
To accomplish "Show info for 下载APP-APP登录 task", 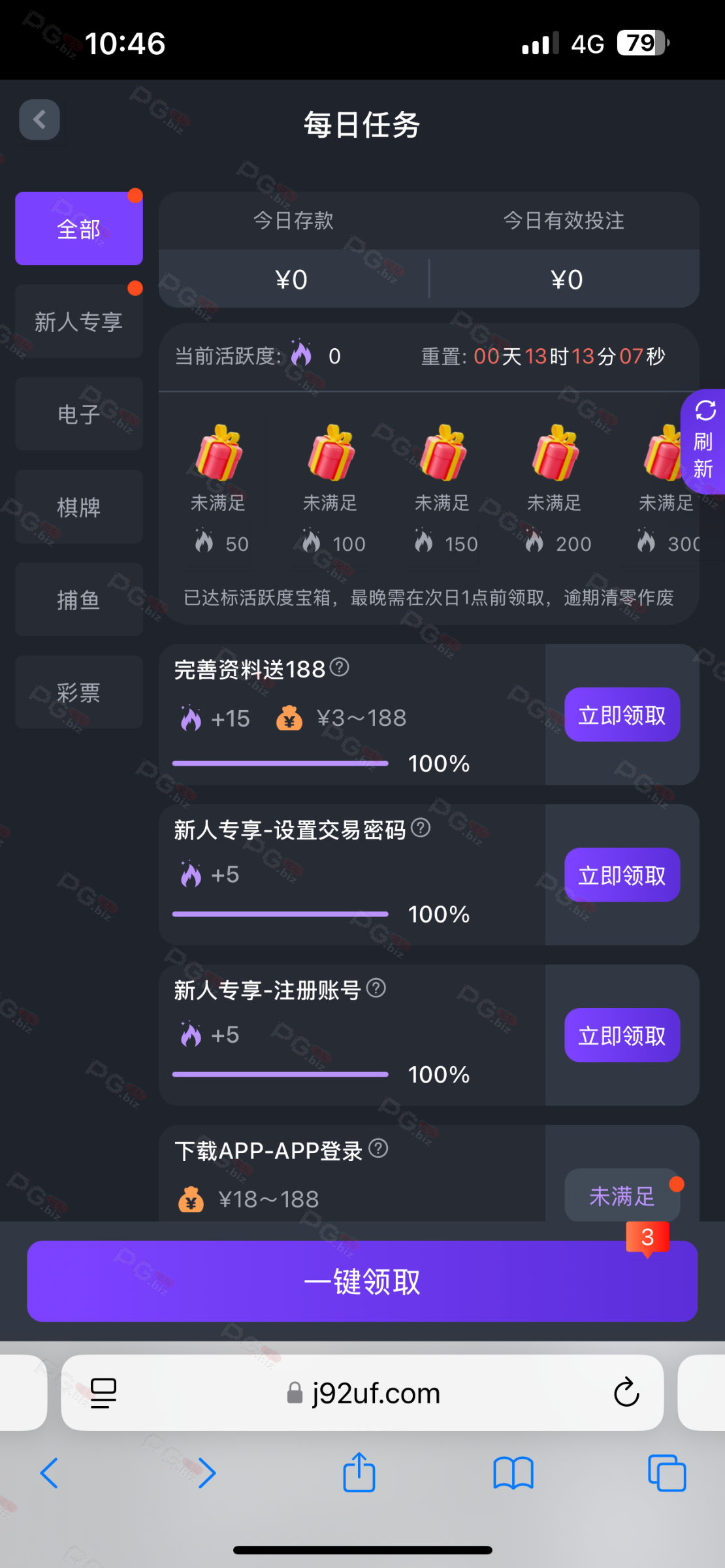I will coord(379,1149).
